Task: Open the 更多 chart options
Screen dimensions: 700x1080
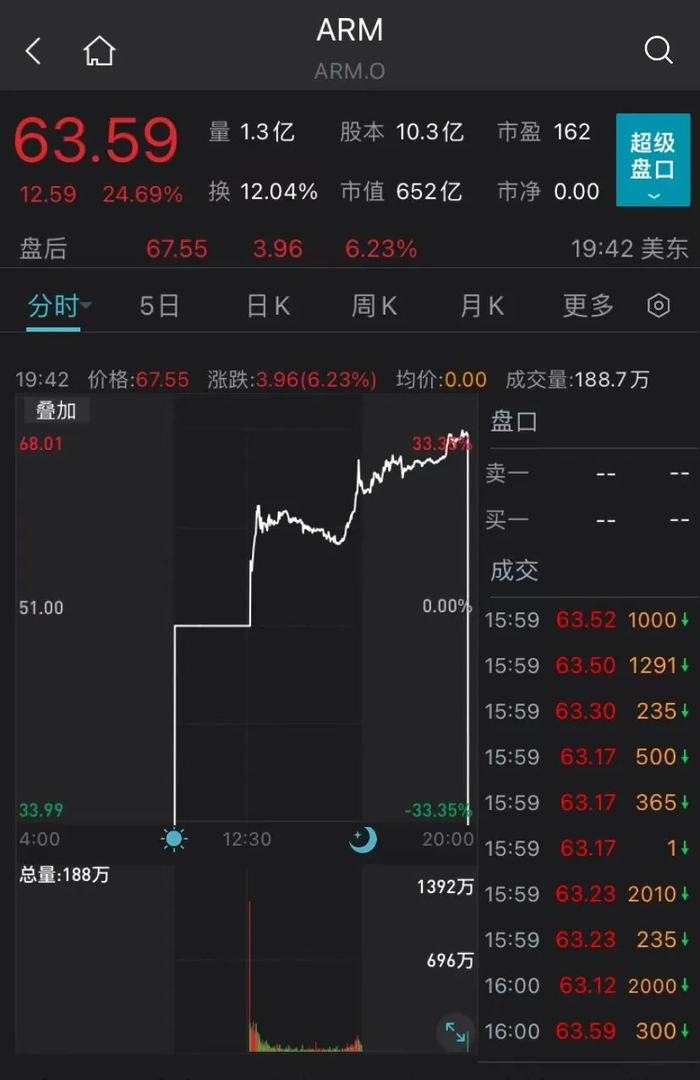Action: click(588, 306)
